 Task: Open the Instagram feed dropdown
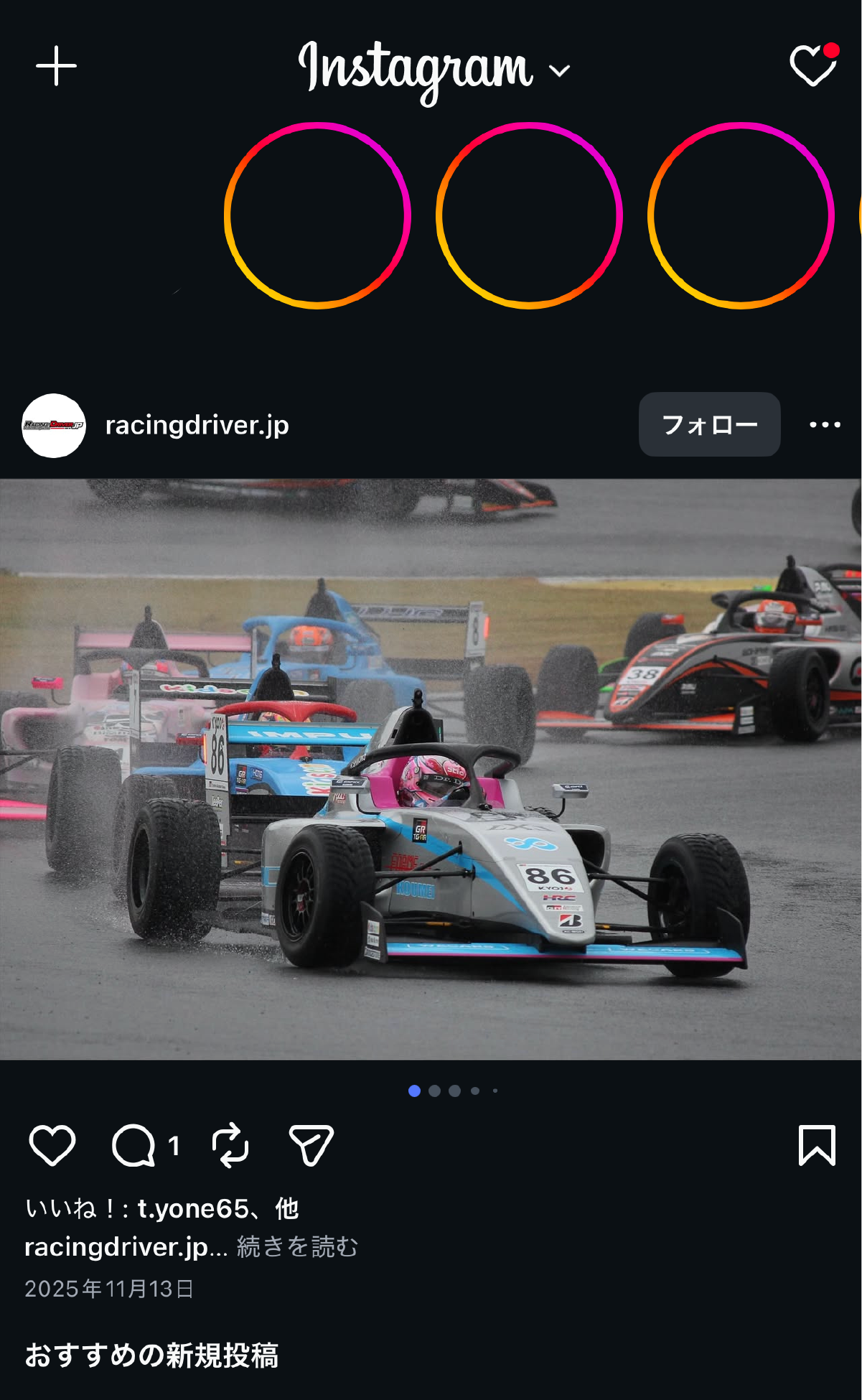558,70
